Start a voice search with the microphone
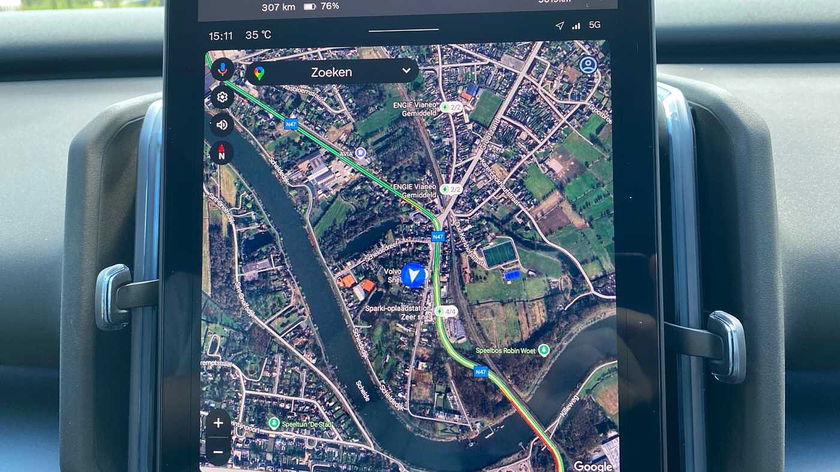The image size is (840, 472). pyautogui.click(x=222, y=70)
